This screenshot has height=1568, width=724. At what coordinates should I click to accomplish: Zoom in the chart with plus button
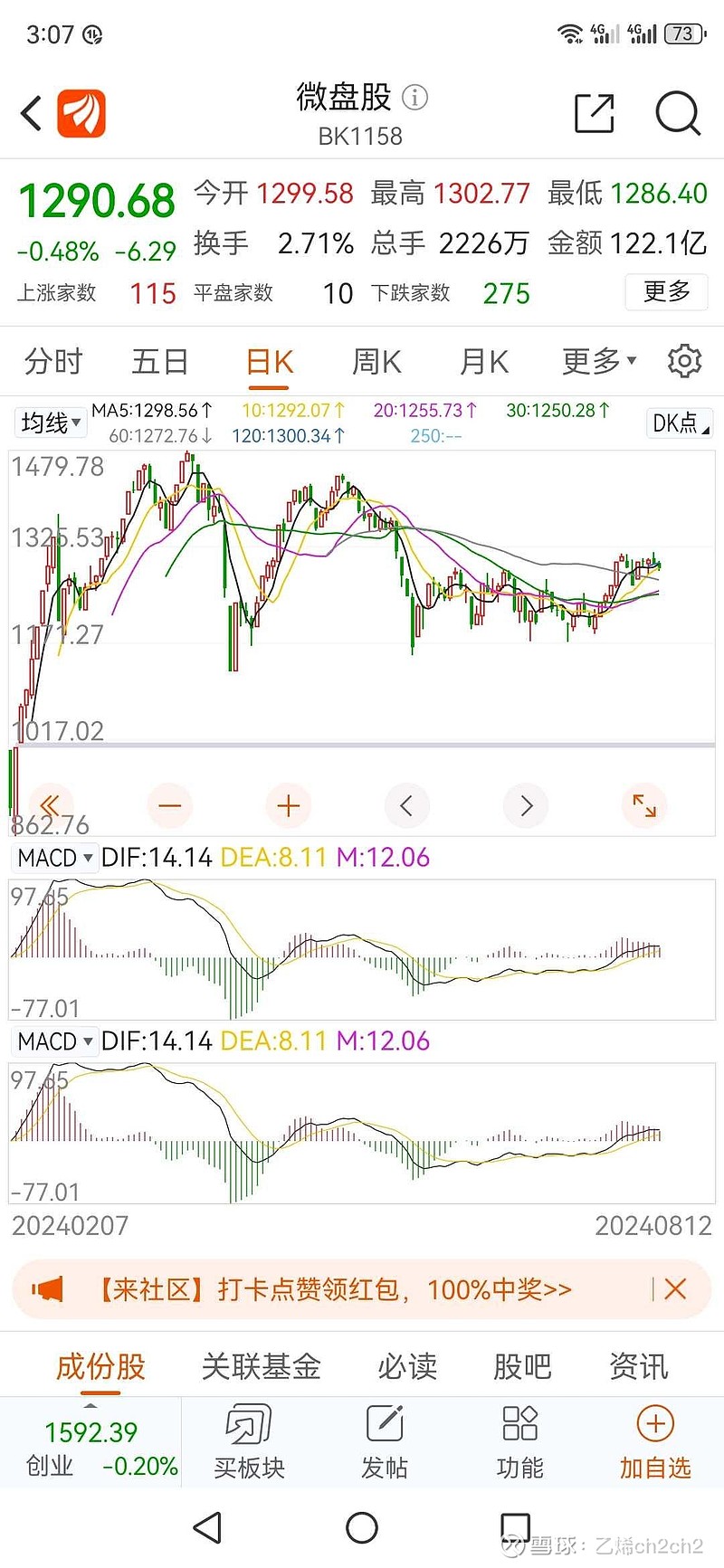(x=288, y=805)
